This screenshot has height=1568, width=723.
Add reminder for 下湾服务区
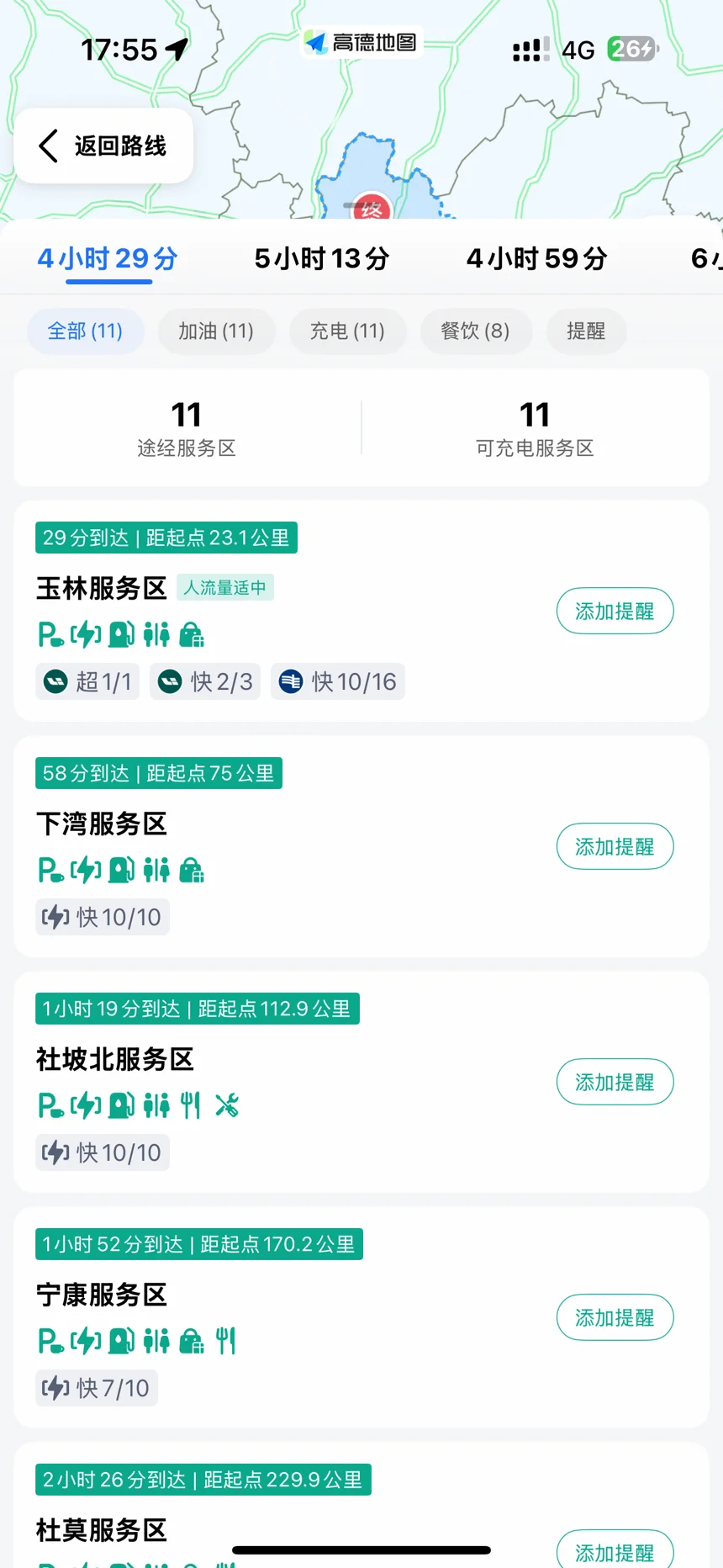pos(615,847)
